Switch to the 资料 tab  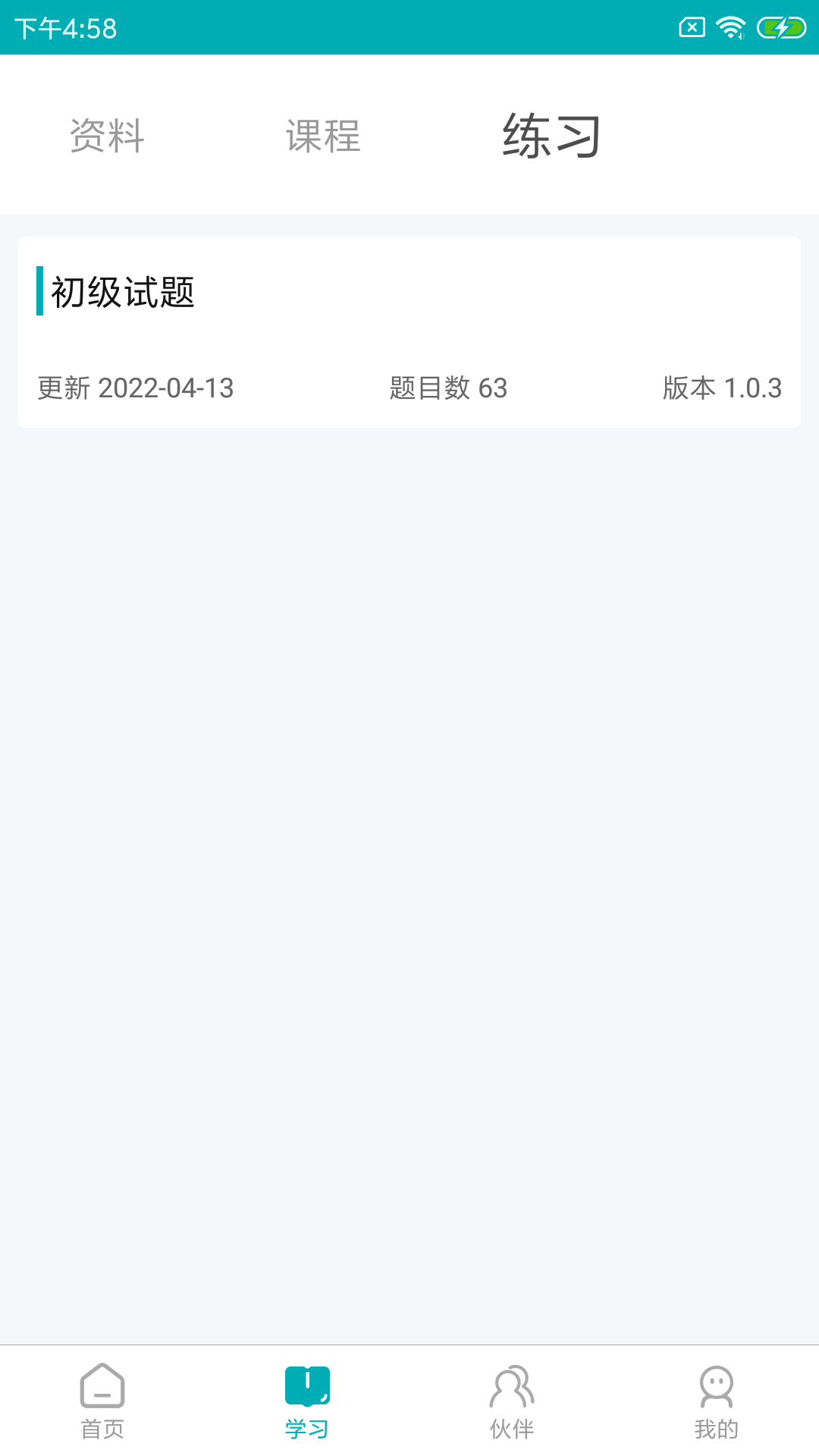107,136
